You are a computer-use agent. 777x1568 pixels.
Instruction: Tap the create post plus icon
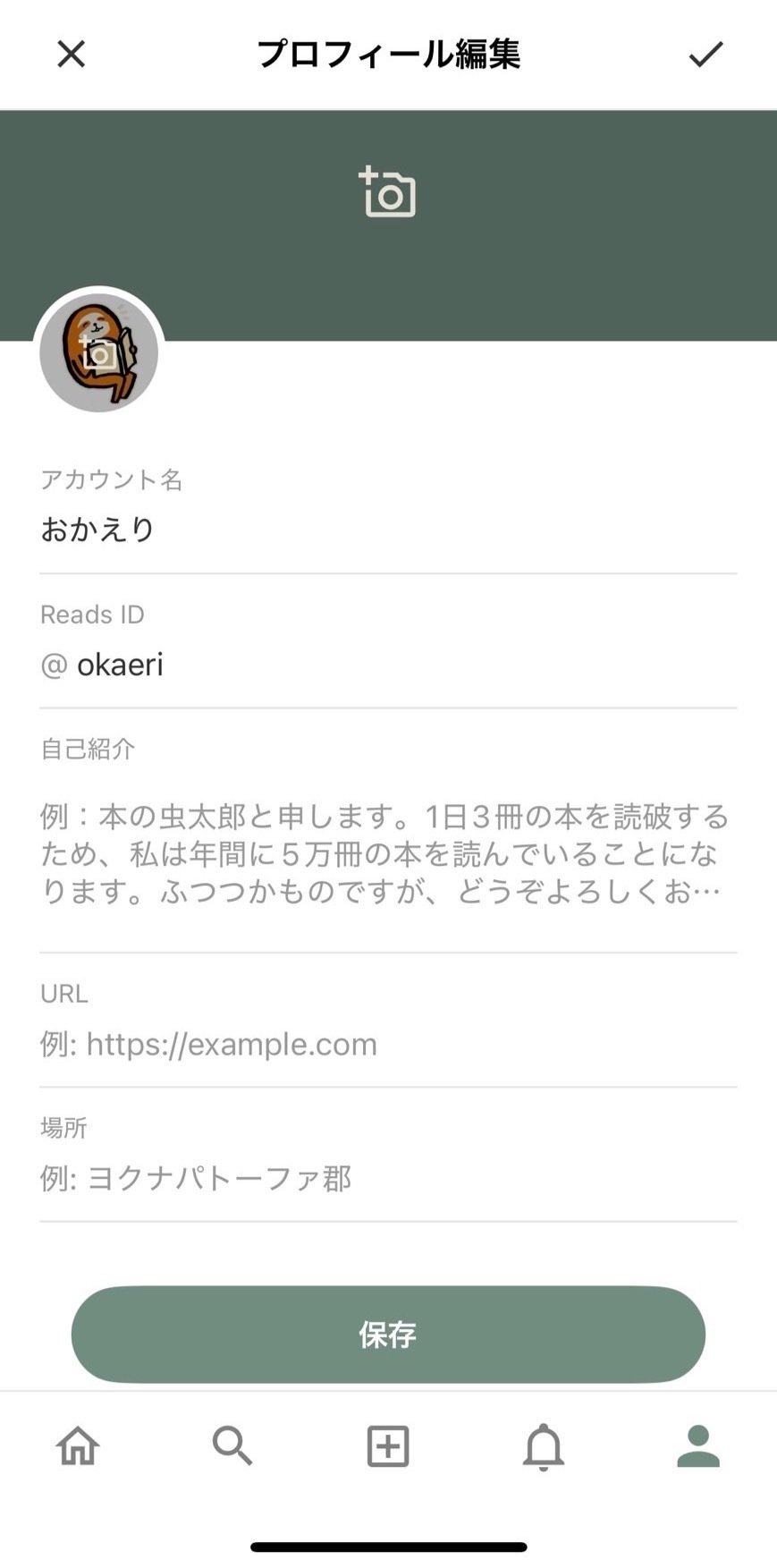(x=388, y=1446)
